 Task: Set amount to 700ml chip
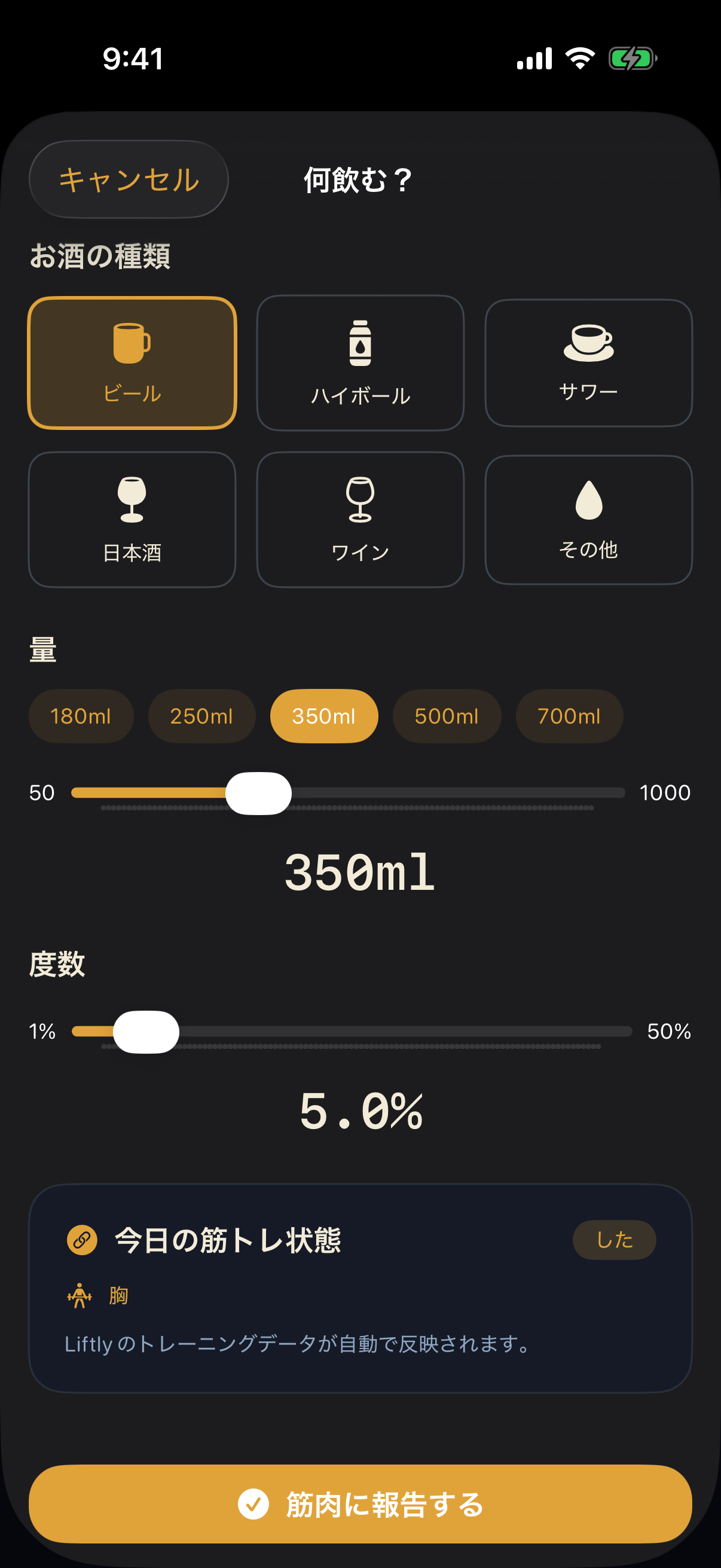click(x=570, y=716)
